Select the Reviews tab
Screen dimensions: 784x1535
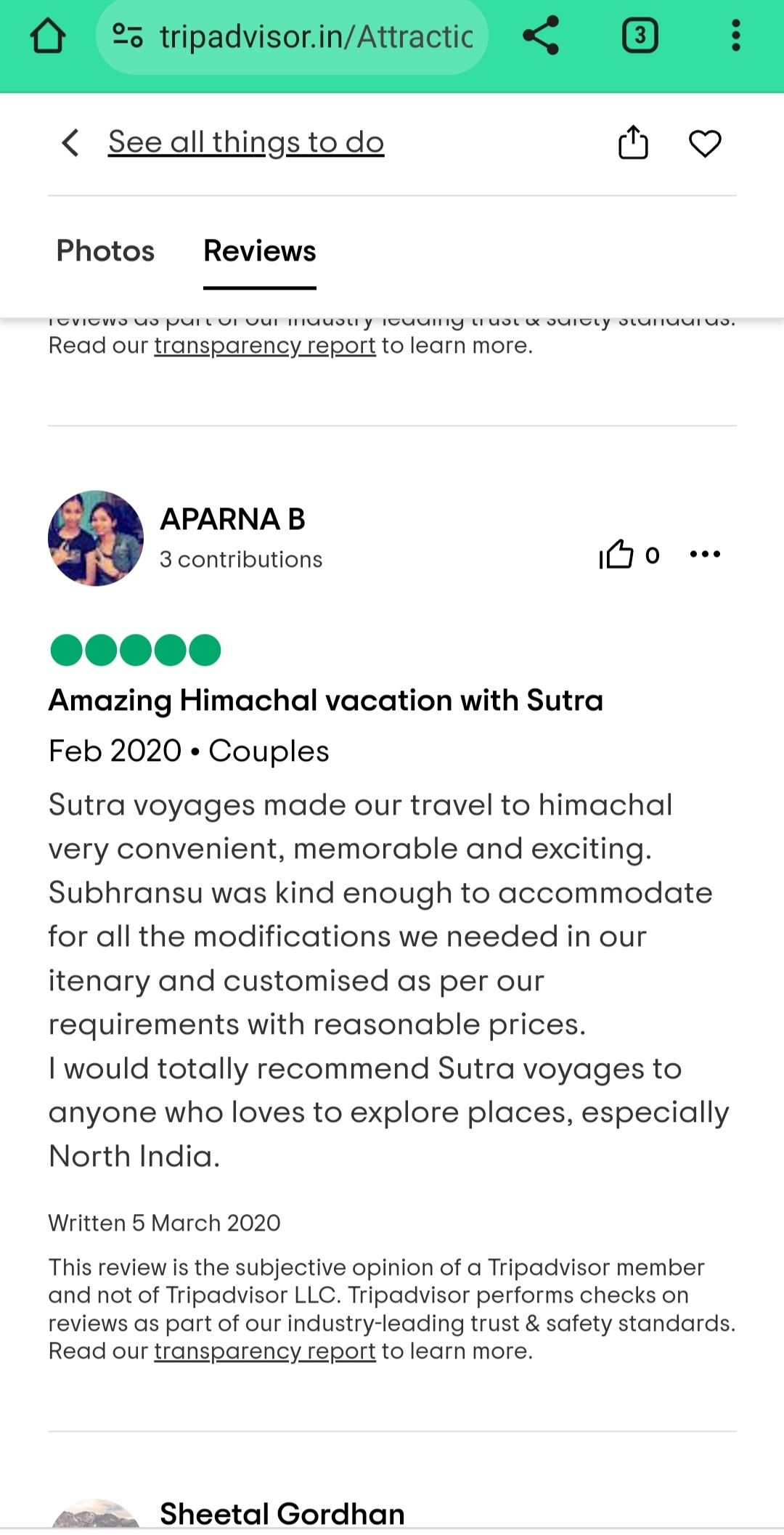tap(260, 251)
